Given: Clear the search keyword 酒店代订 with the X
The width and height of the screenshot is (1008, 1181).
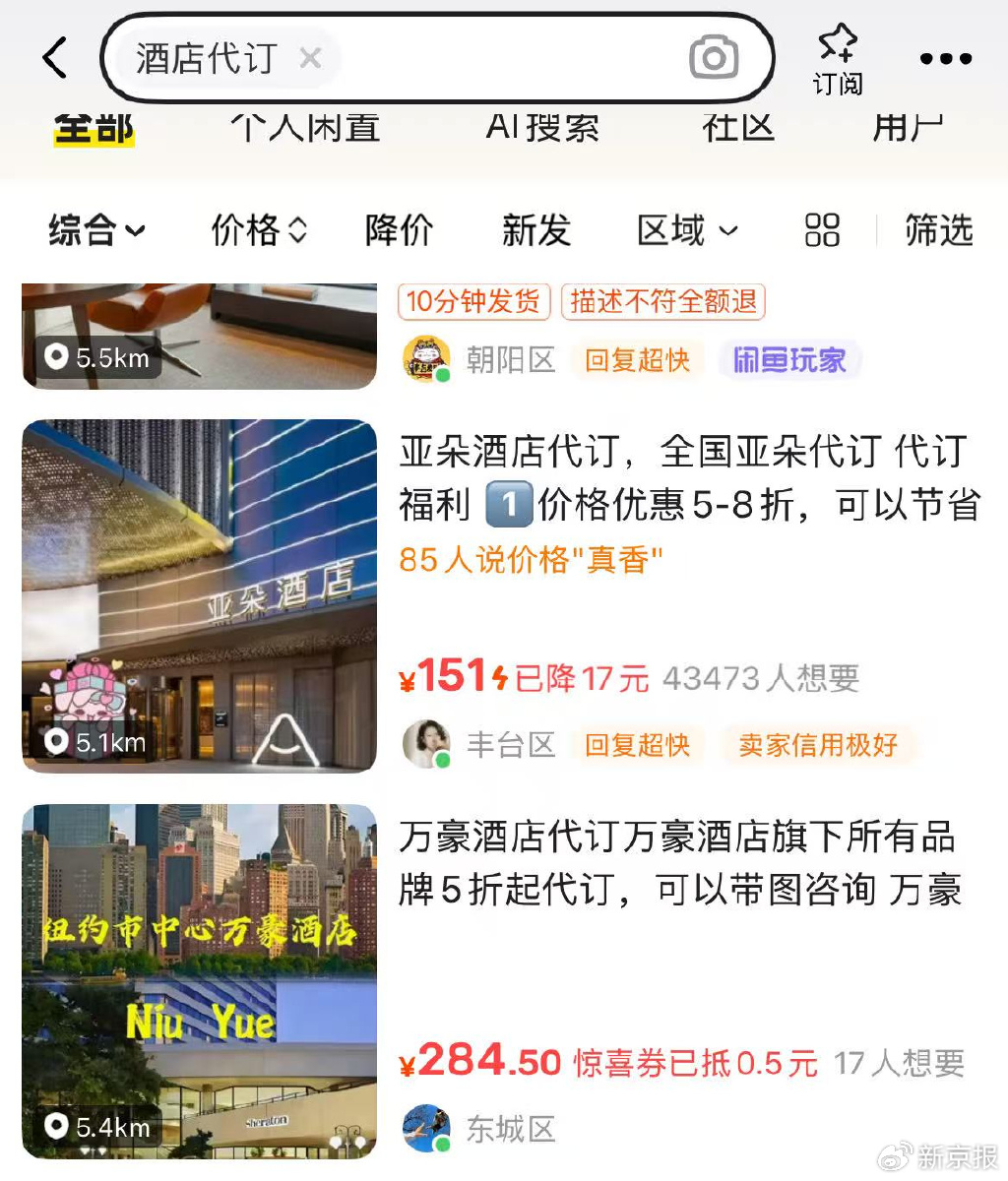Looking at the screenshot, I should tap(309, 59).
